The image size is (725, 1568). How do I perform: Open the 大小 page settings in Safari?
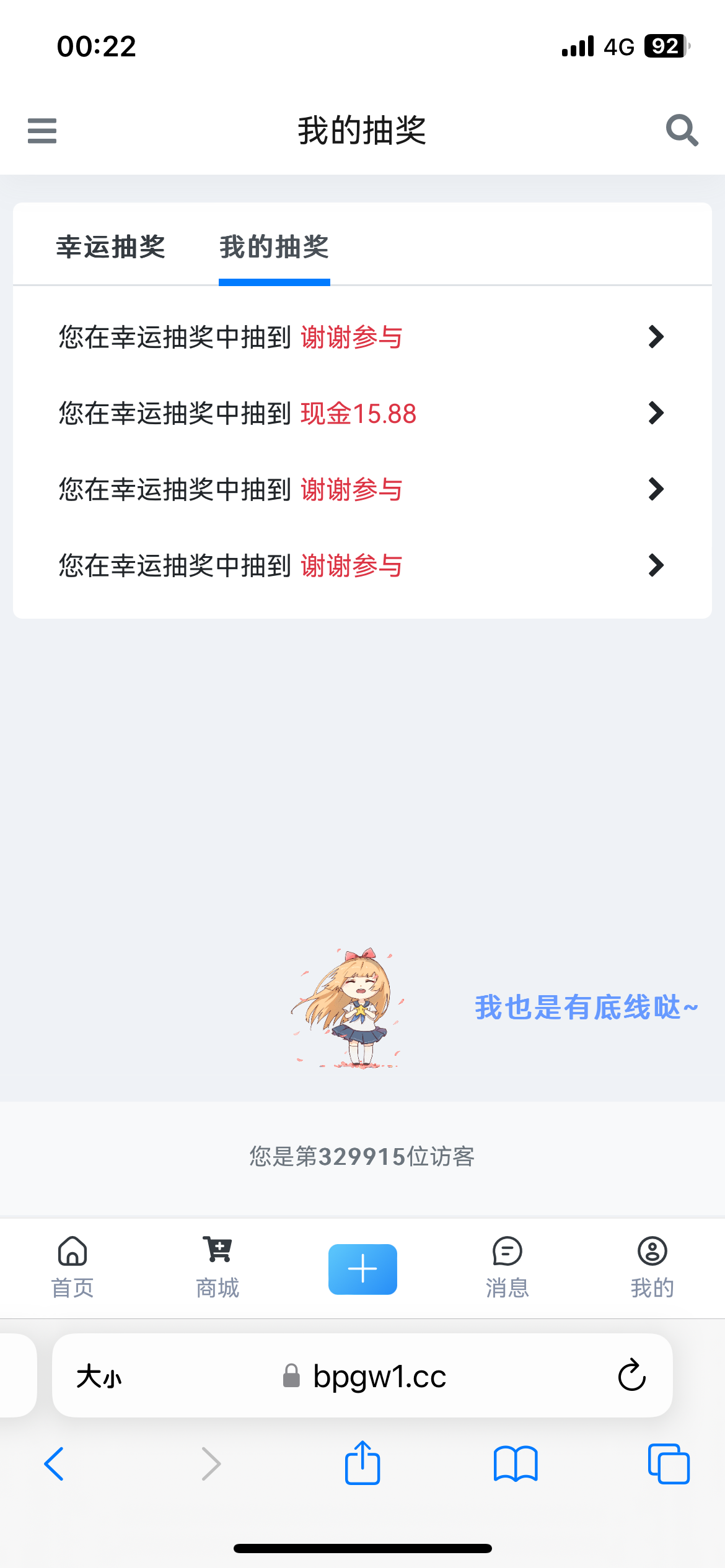coord(99,1377)
